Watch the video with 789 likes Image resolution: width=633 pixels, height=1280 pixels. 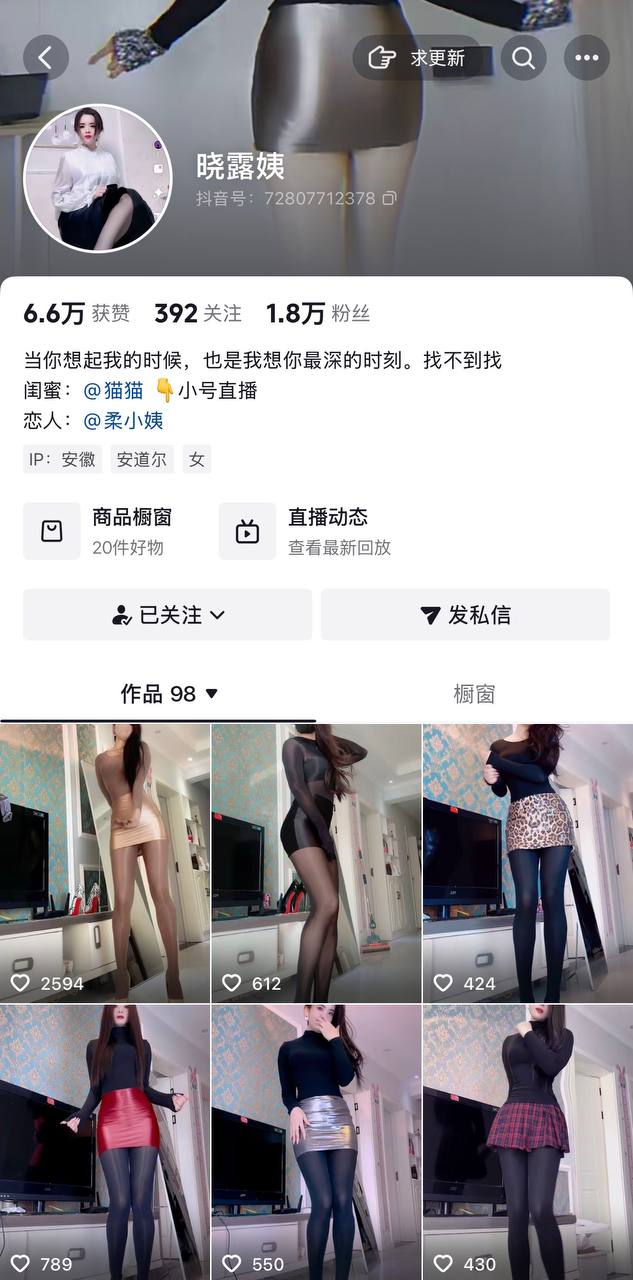pyautogui.click(x=105, y=1142)
